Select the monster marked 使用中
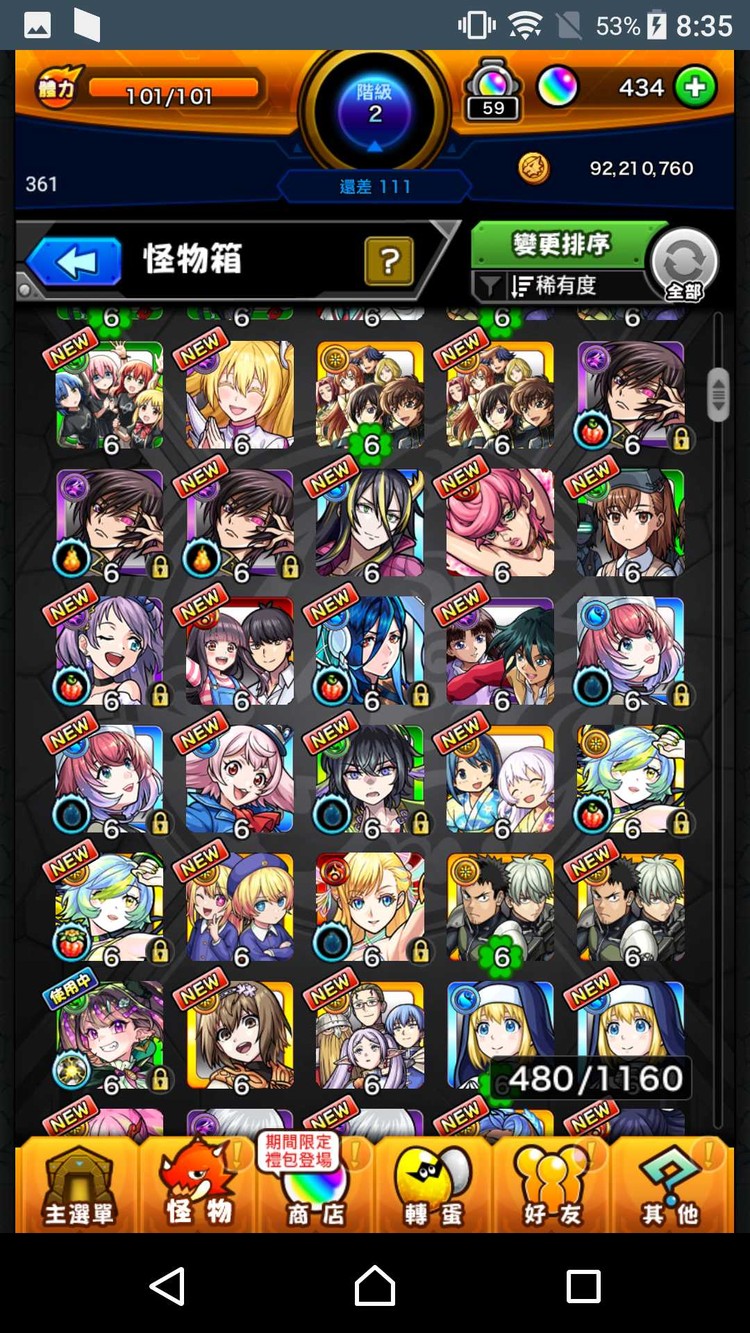Image resolution: width=750 pixels, height=1333 pixels. point(109,1035)
